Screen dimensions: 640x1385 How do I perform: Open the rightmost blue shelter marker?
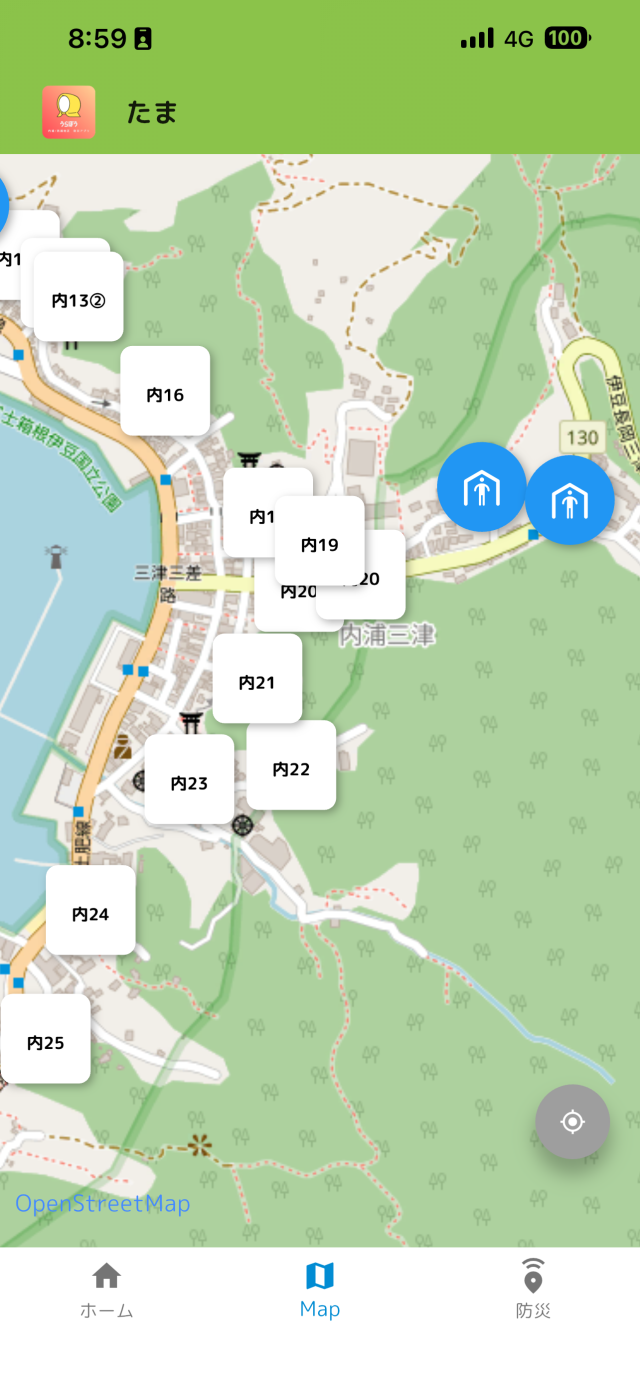click(x=570, y=501)
